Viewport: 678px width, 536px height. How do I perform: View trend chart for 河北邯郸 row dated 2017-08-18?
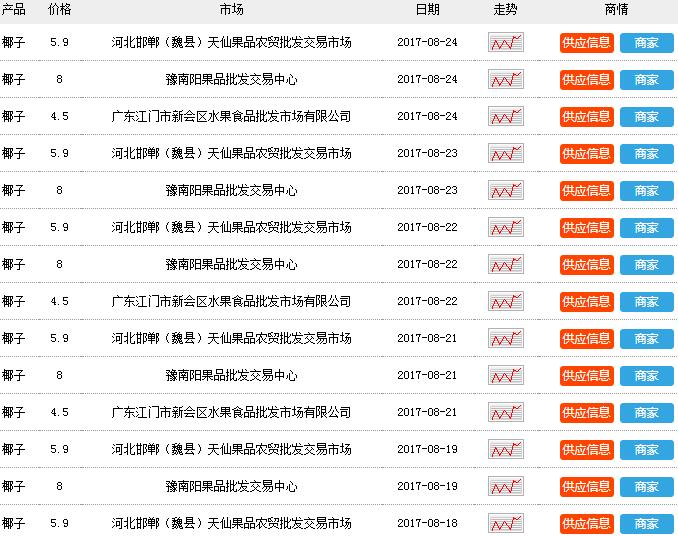coord(506,523)
